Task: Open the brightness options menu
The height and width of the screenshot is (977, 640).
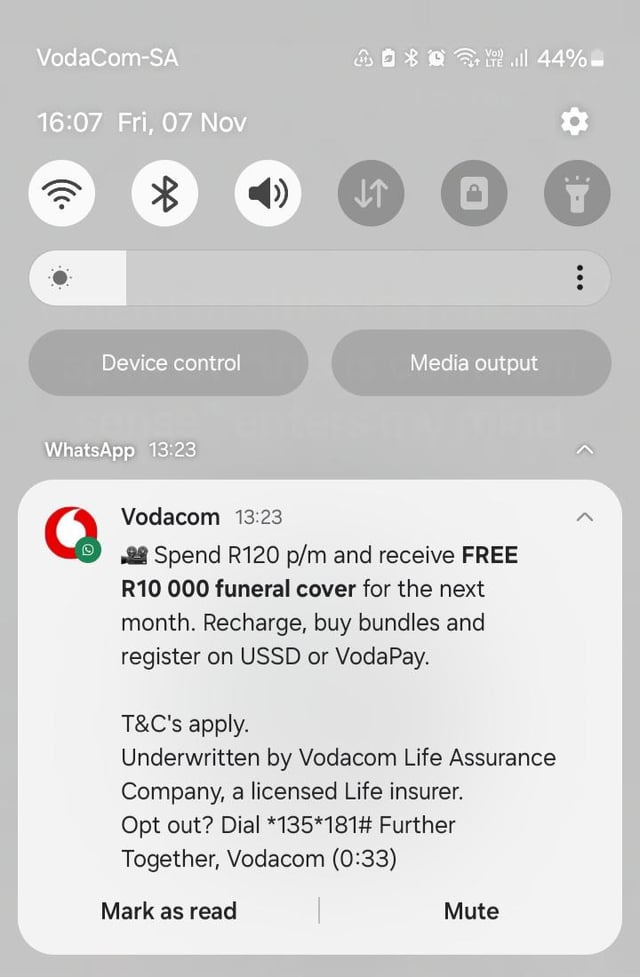Action: (x=580, y=278)
